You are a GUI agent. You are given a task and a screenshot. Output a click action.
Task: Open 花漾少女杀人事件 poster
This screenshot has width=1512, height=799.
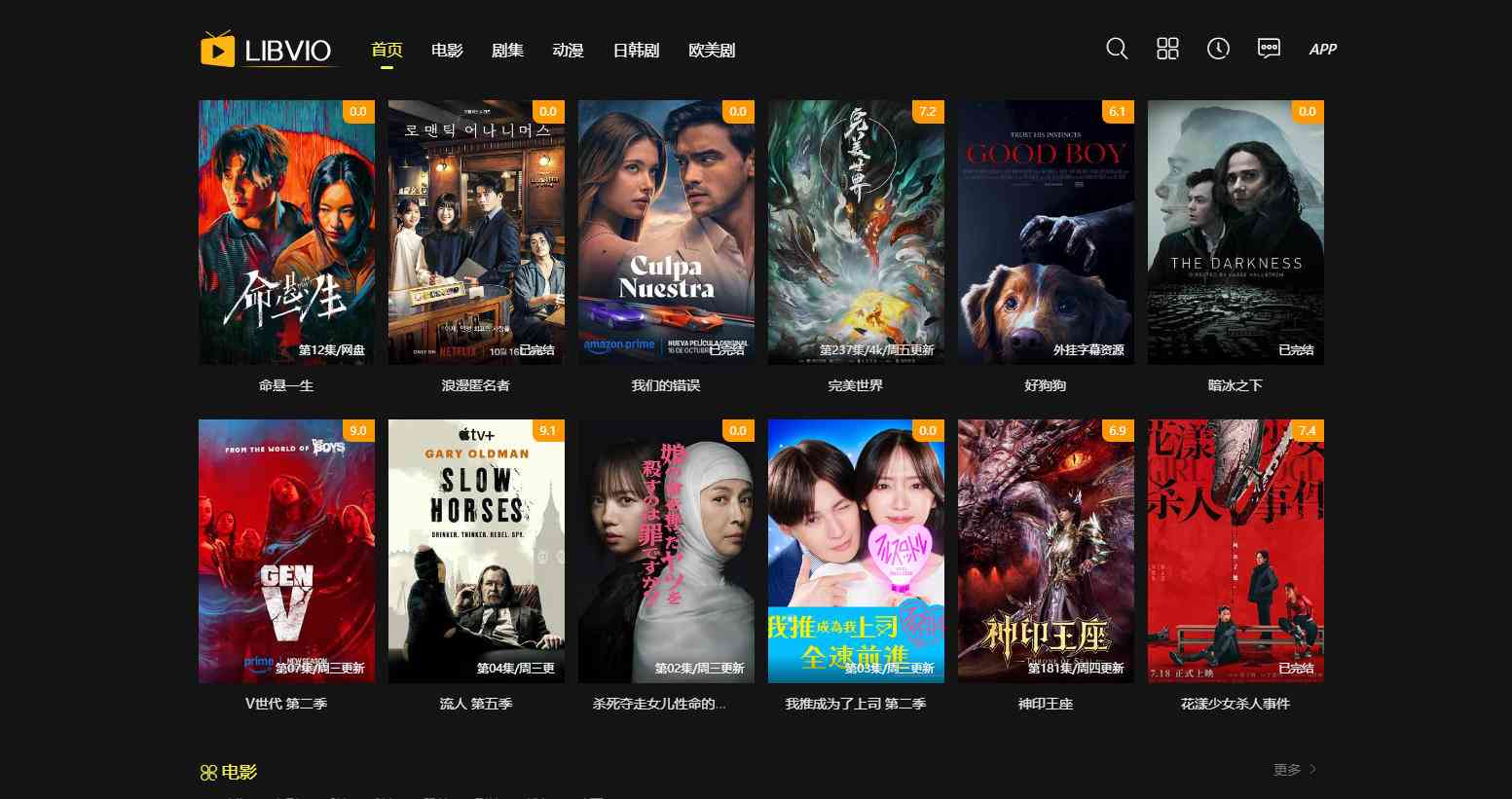(1235, 551)
